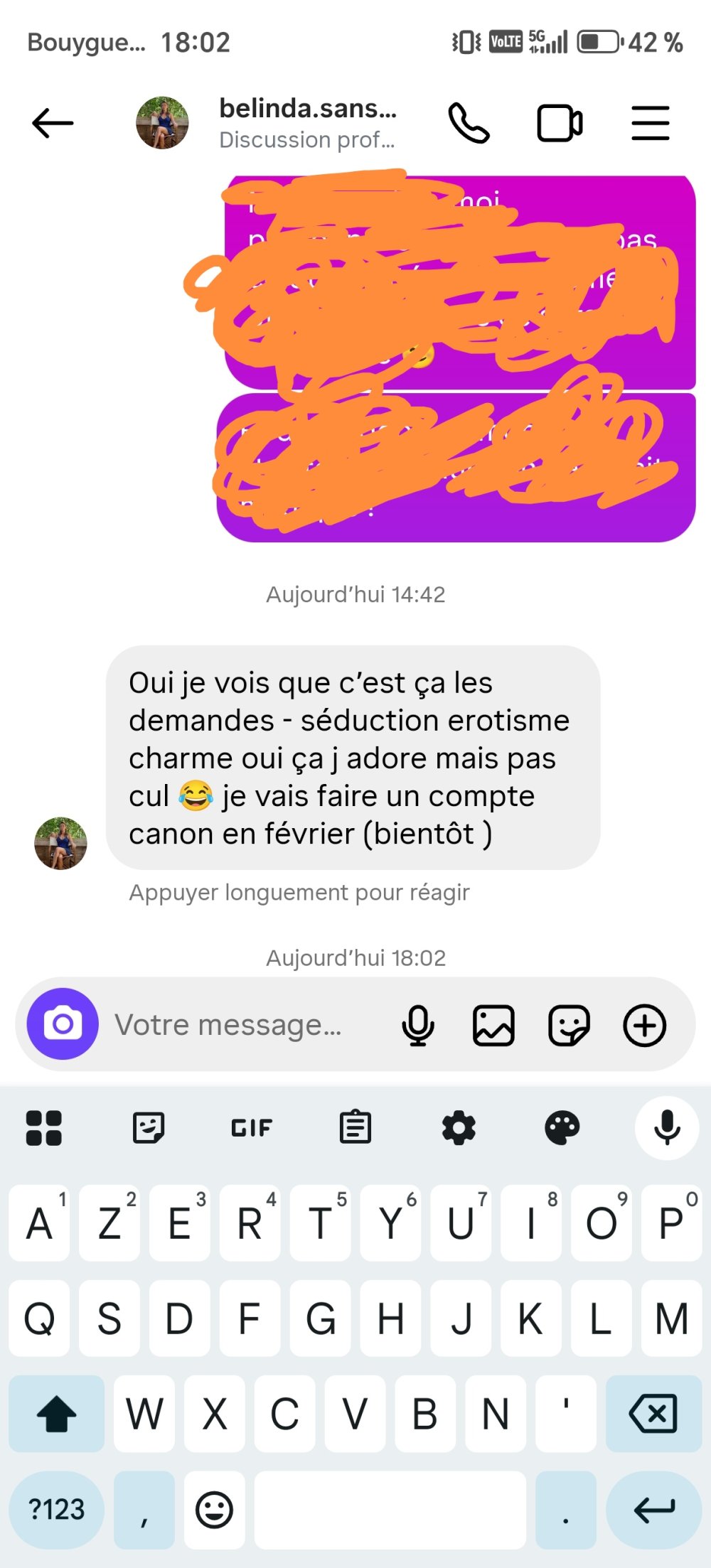This screenshot has height=1568, width=711.
Task: Open the GIF panel on the keyboard
Action: pyautogui.click(x=252, y=1128)
